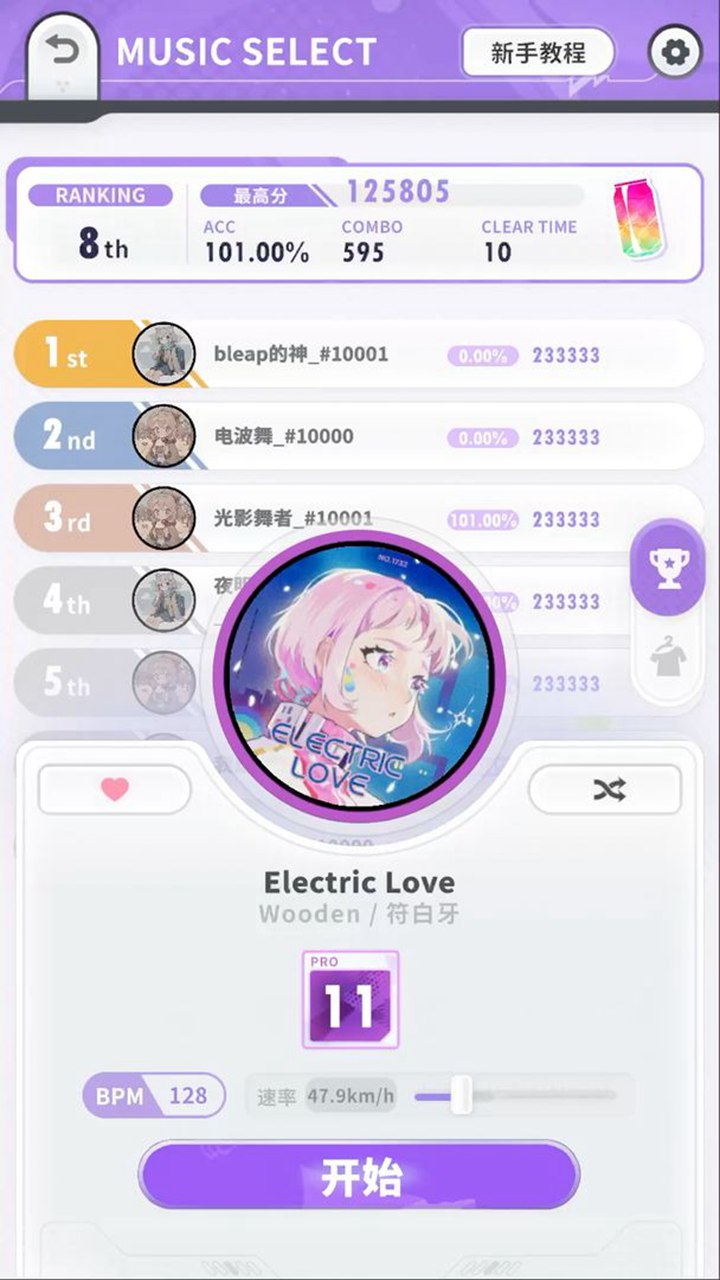
Task: Switch to the trophy leaderboard tab
Action: (667, 569)
